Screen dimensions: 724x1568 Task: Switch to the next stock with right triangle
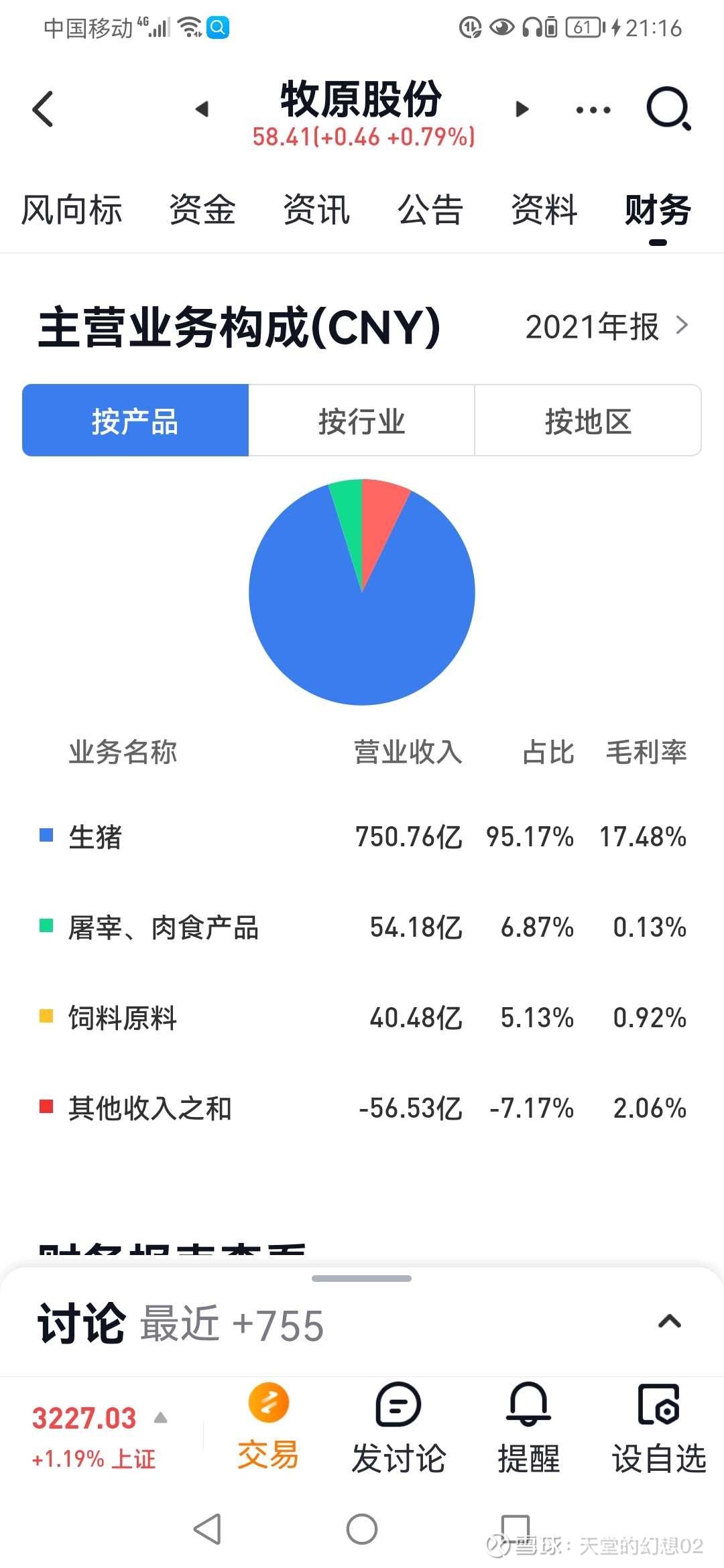522,109
